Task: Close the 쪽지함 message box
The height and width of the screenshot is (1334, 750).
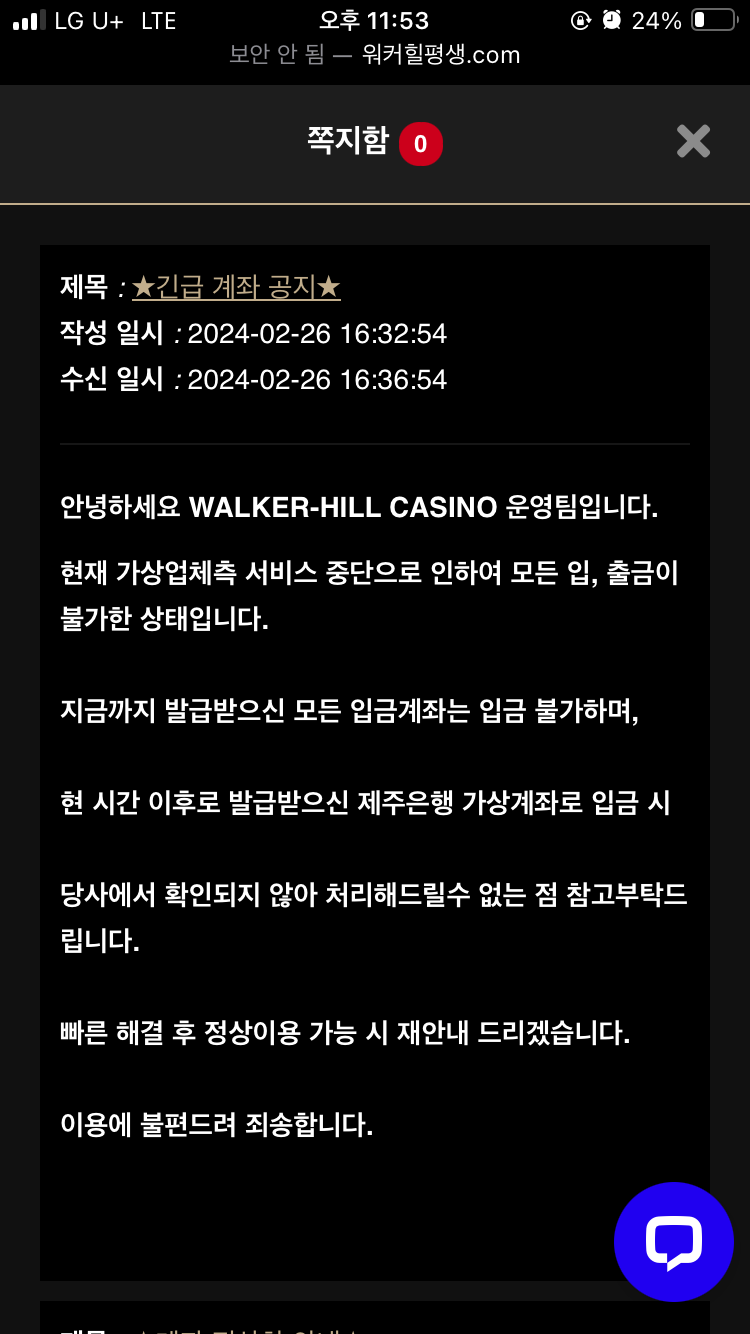Action: [692, 142]
